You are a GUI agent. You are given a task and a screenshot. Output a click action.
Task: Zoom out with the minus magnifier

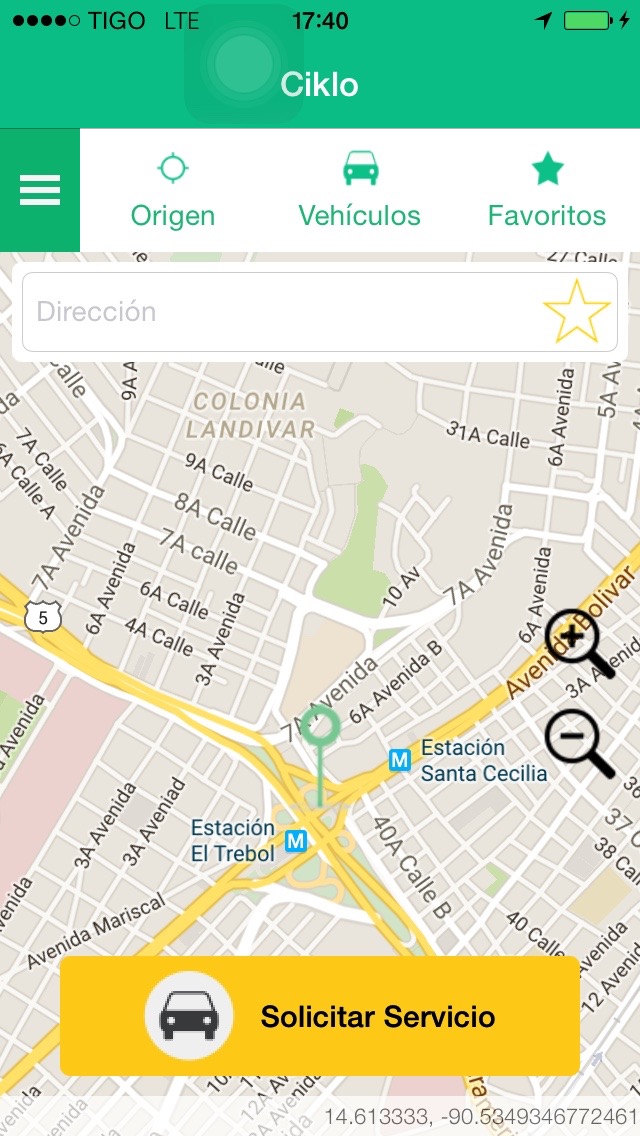(x=580, y=743)
